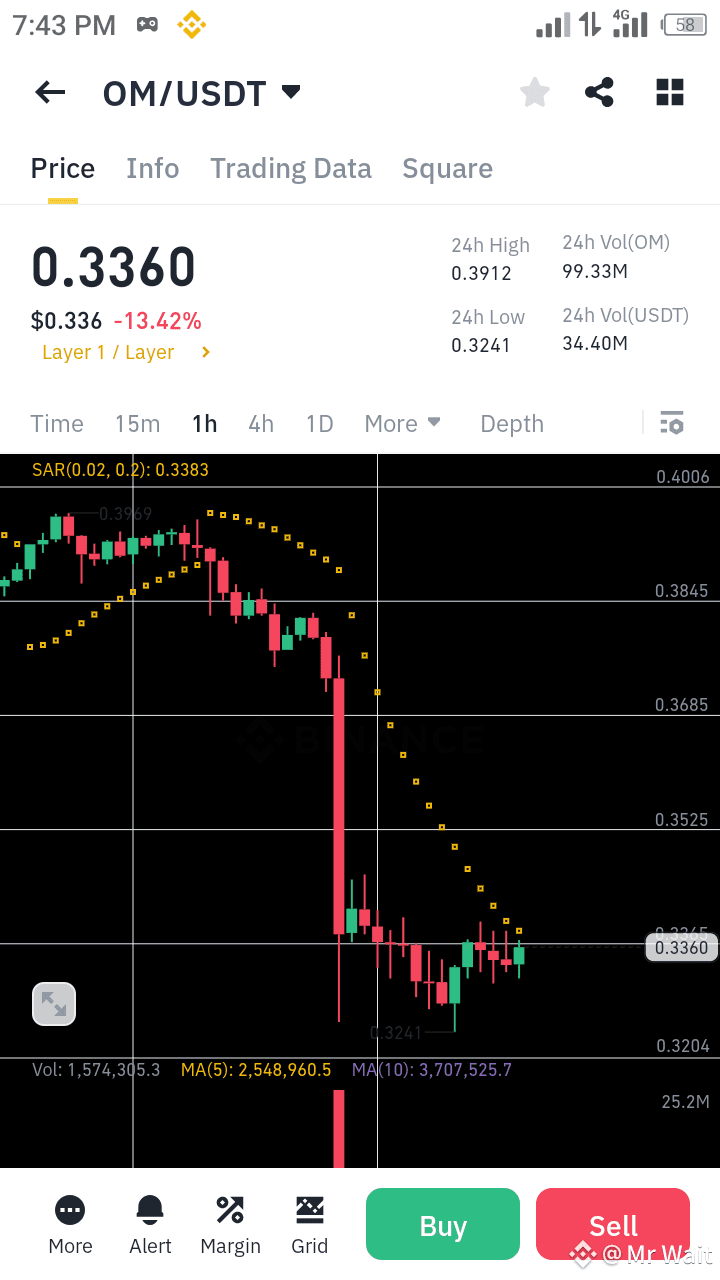Switch to the Square tab
720x1280 pixels.
point(447,168)
